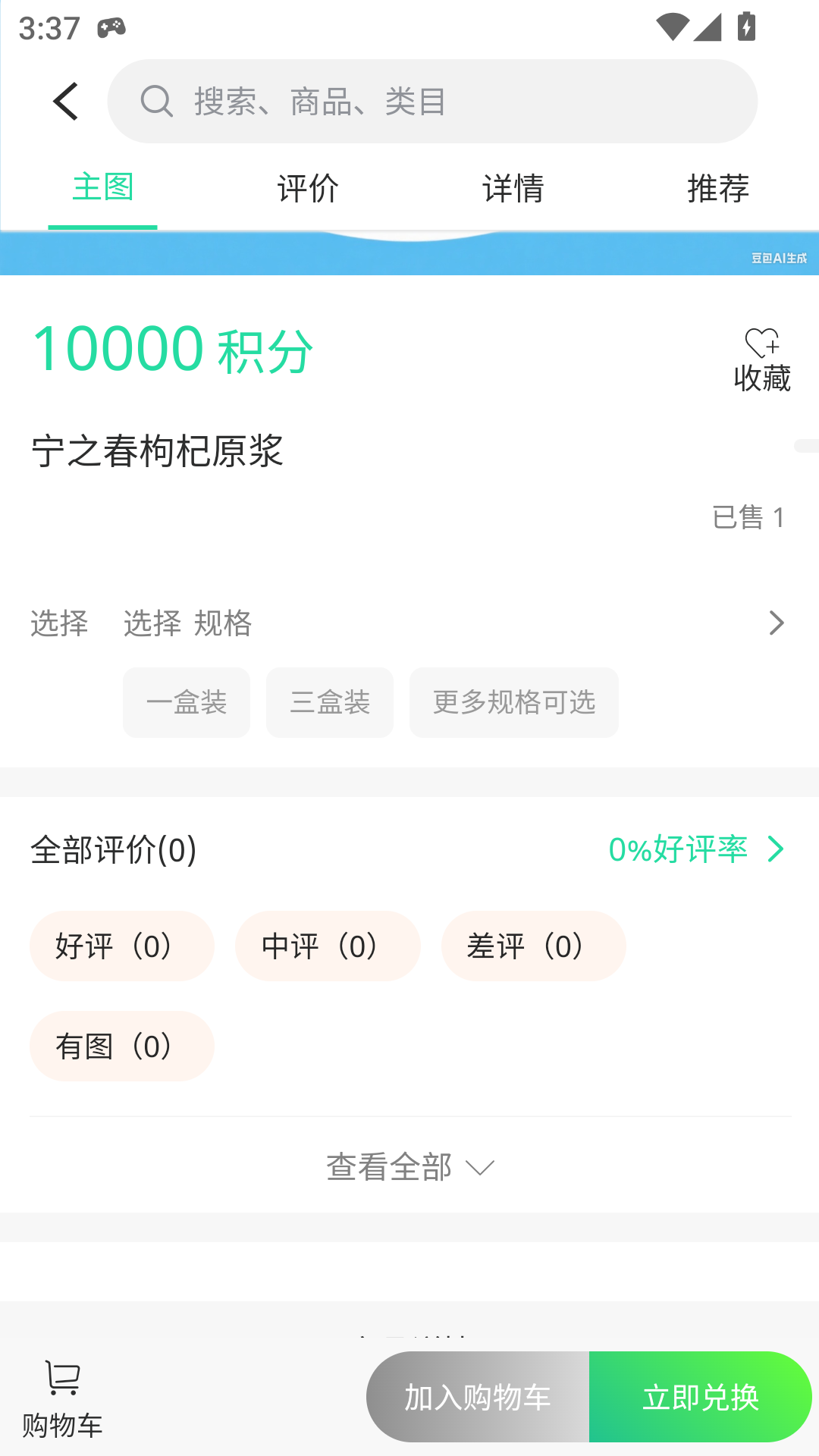Select the 三盒装 specification option

click(329, 702)
